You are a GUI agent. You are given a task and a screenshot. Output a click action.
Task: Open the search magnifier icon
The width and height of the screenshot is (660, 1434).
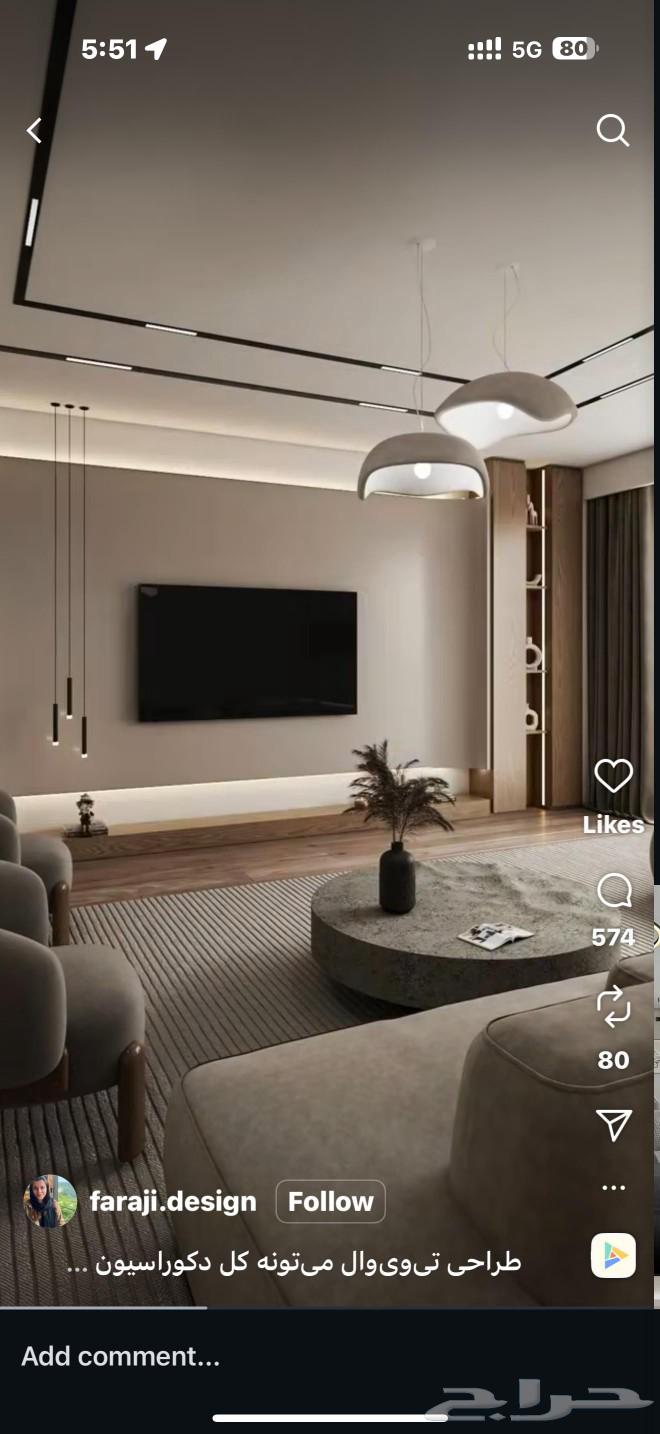tap(612, 130)
